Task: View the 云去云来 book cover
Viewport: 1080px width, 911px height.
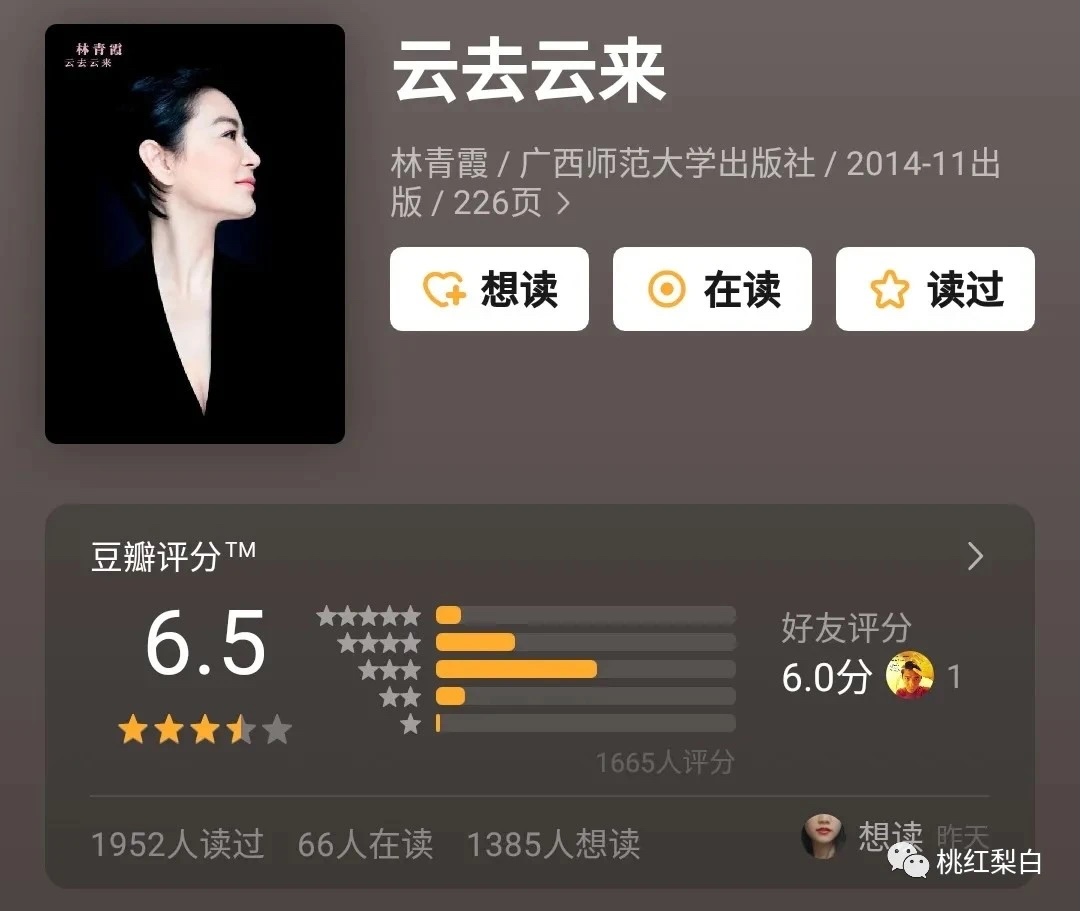Action: tap(195, 234)
